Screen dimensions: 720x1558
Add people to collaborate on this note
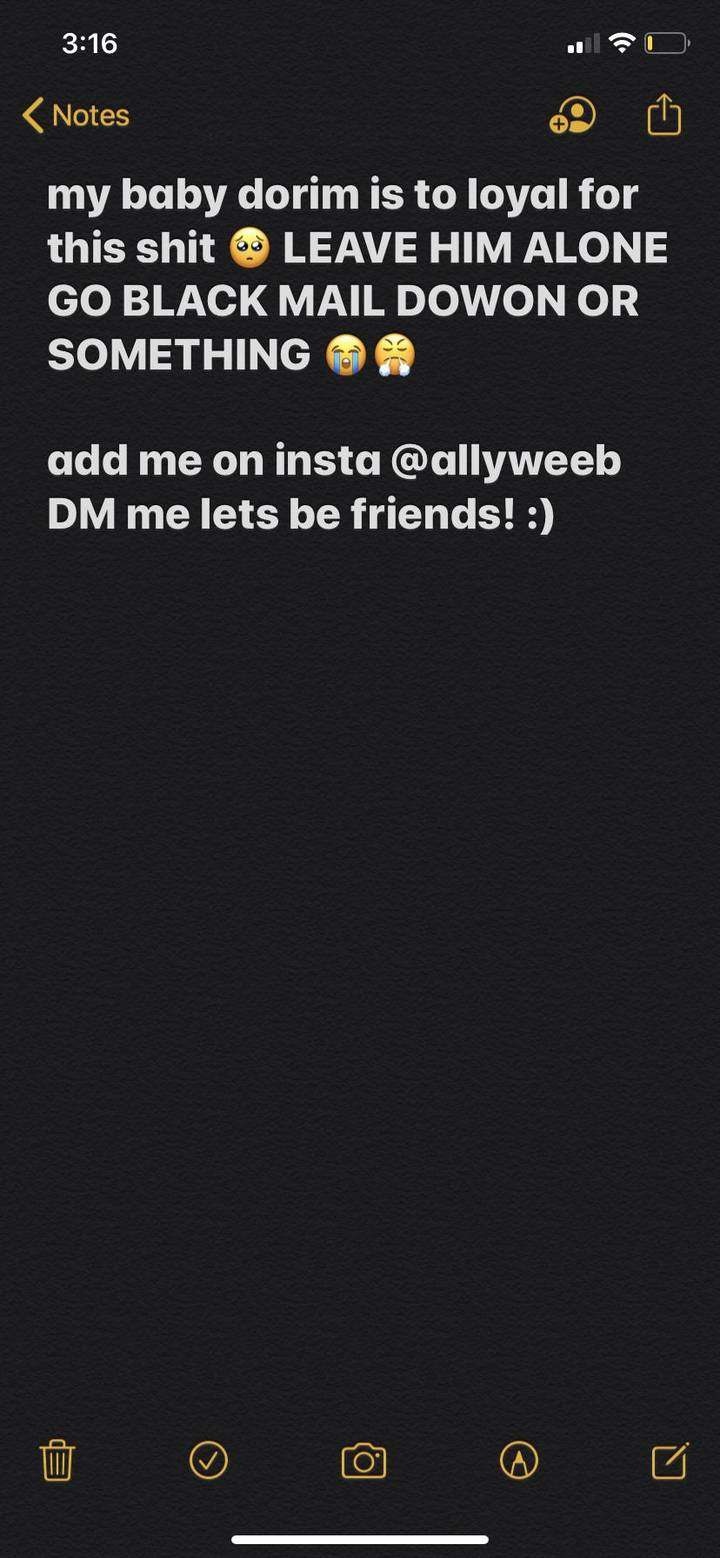pos(572,116)
